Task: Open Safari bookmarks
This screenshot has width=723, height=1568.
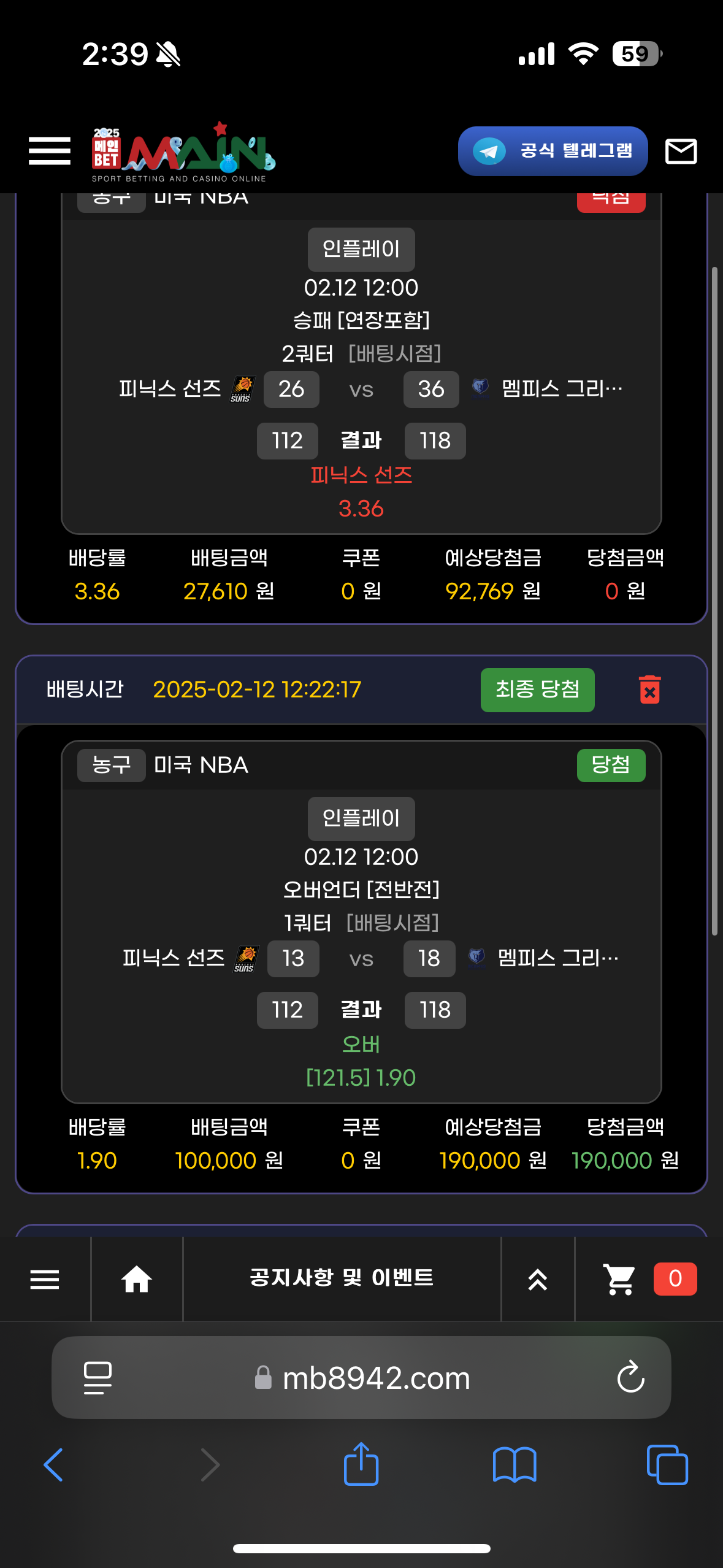Action: coord(514,1465)
